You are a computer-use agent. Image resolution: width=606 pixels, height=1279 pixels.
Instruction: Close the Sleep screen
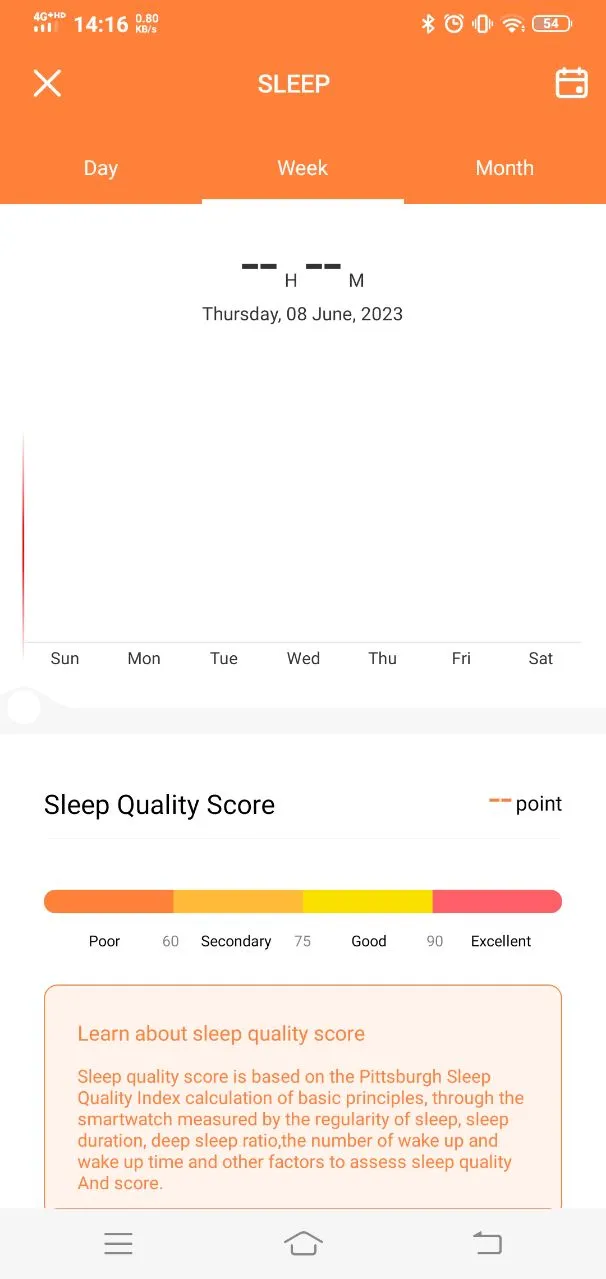pyautogui.click(x=47, y=83)
